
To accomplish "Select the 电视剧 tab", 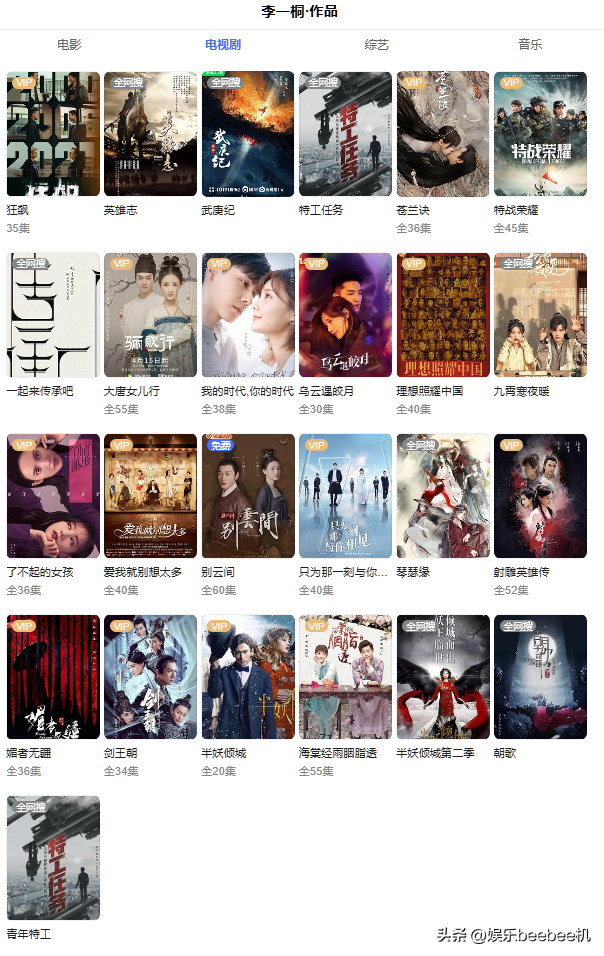I will click(222, 44).
